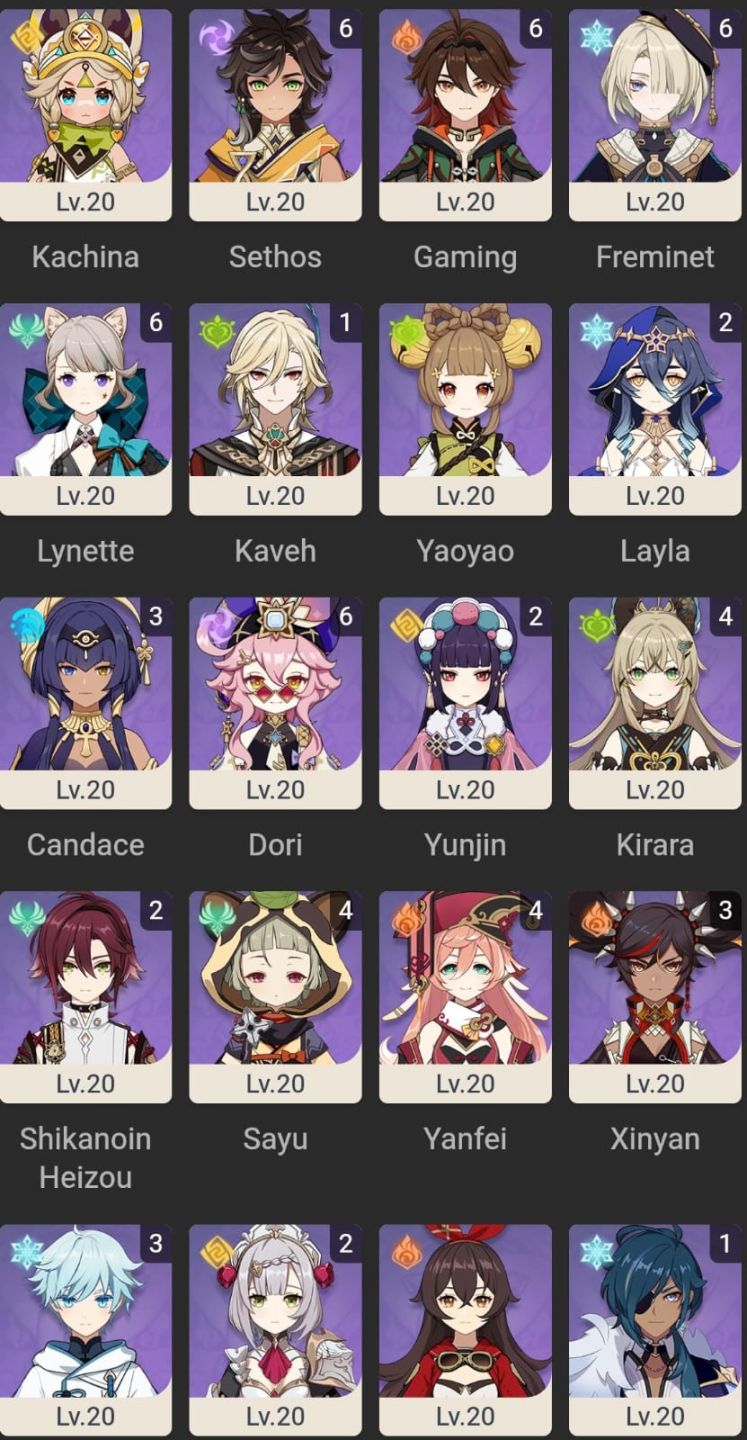
Task: Tap the Dori character tile
Action: (x=275, y=703)
